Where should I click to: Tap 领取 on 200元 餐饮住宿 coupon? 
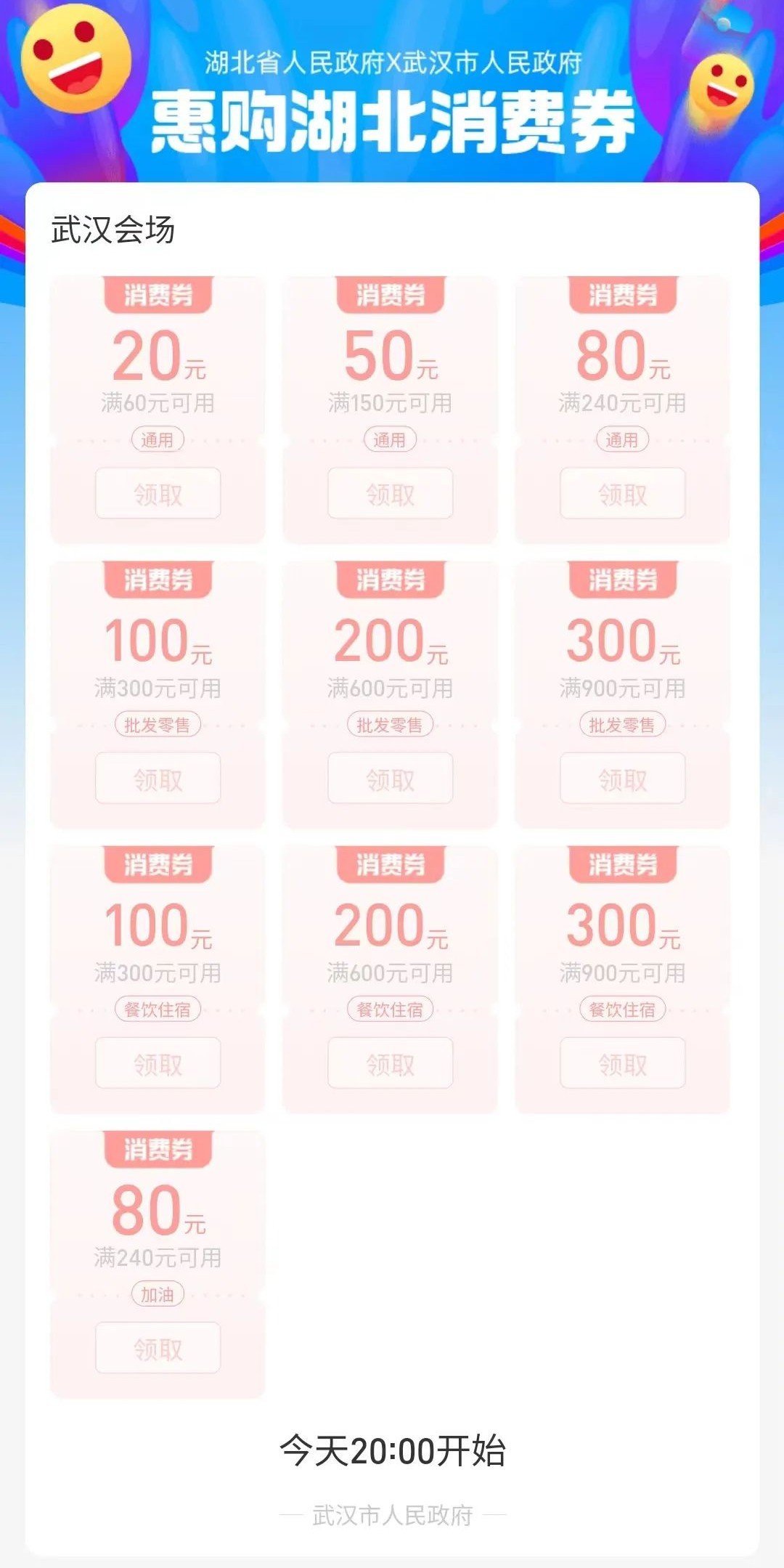(x=390, y=1063)
